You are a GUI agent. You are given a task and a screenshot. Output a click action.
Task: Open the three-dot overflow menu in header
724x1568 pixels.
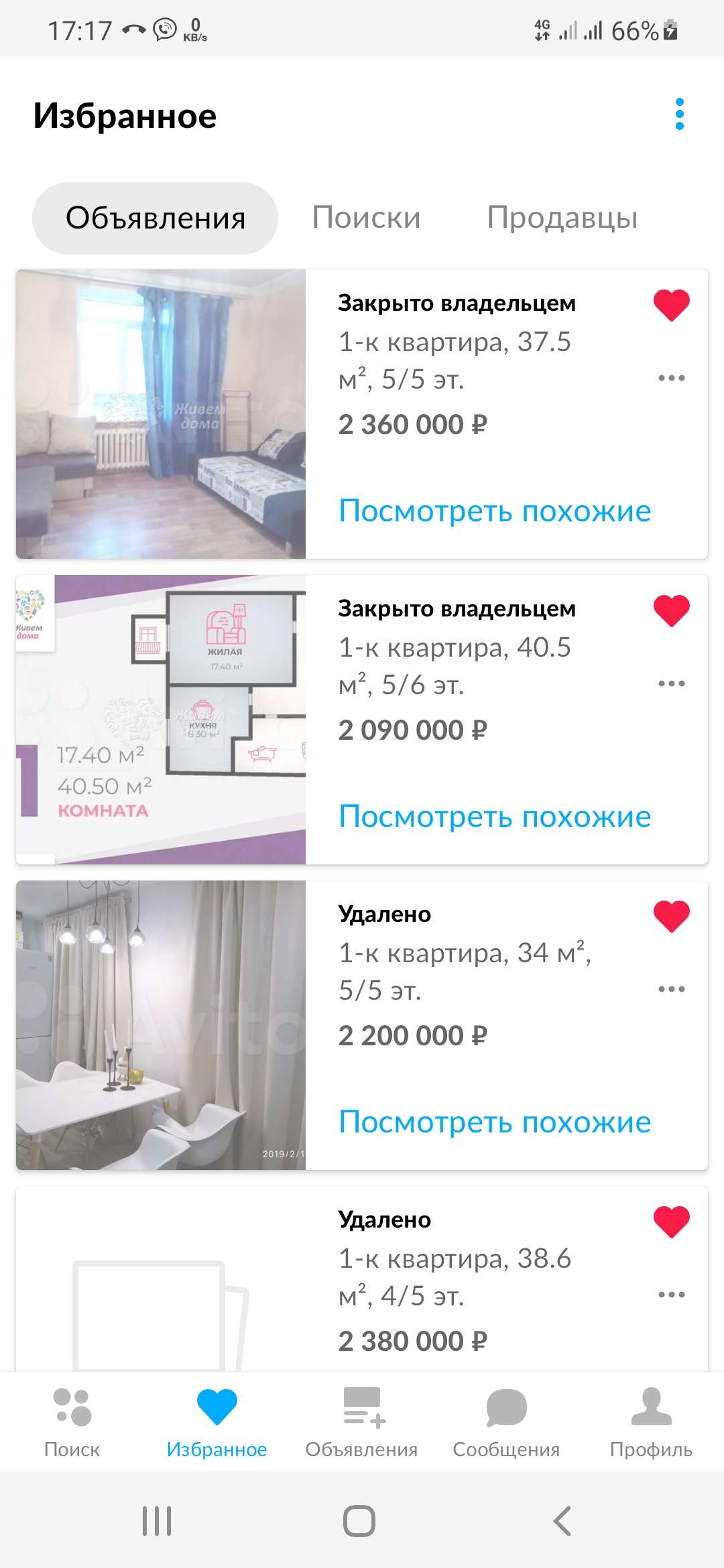(679, 114)
